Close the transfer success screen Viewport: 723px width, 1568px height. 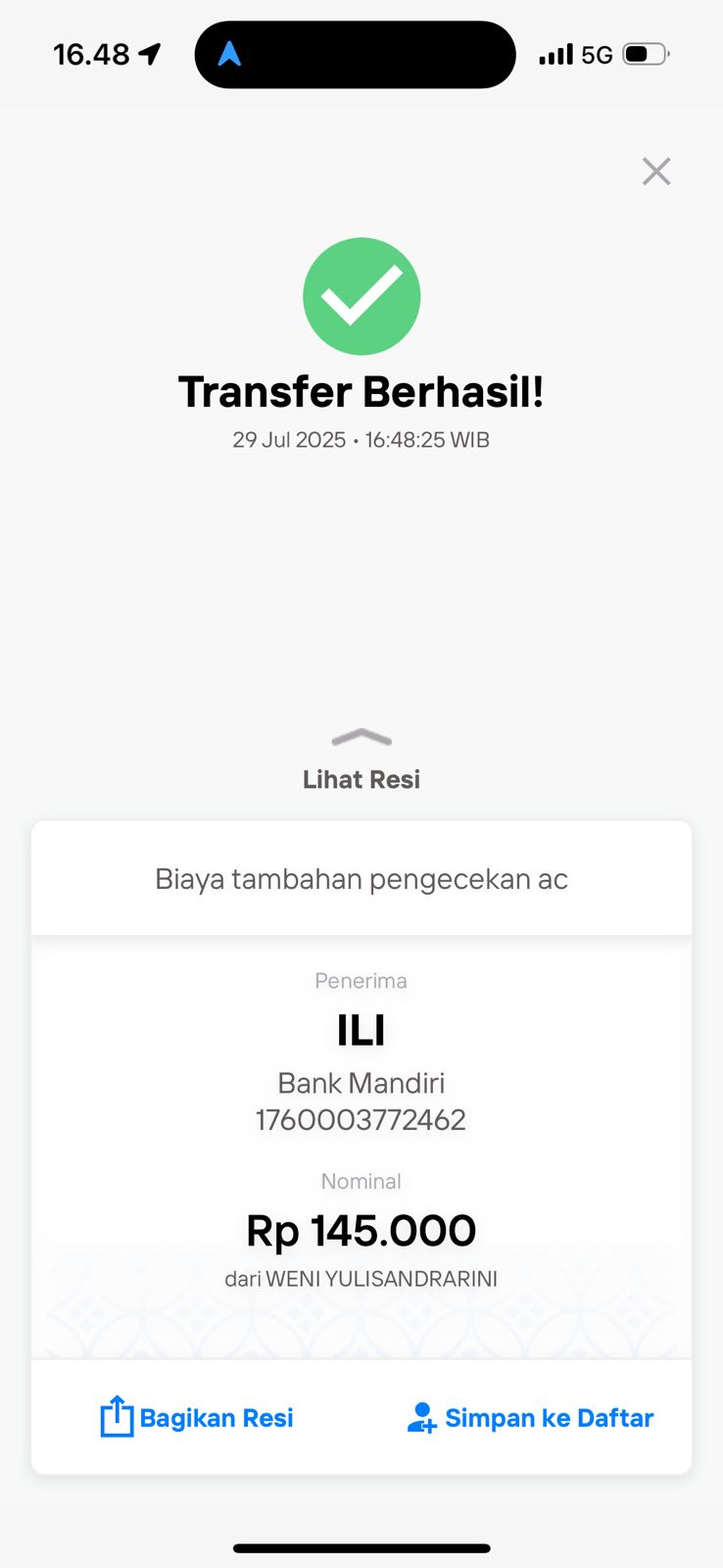point(656,171)
